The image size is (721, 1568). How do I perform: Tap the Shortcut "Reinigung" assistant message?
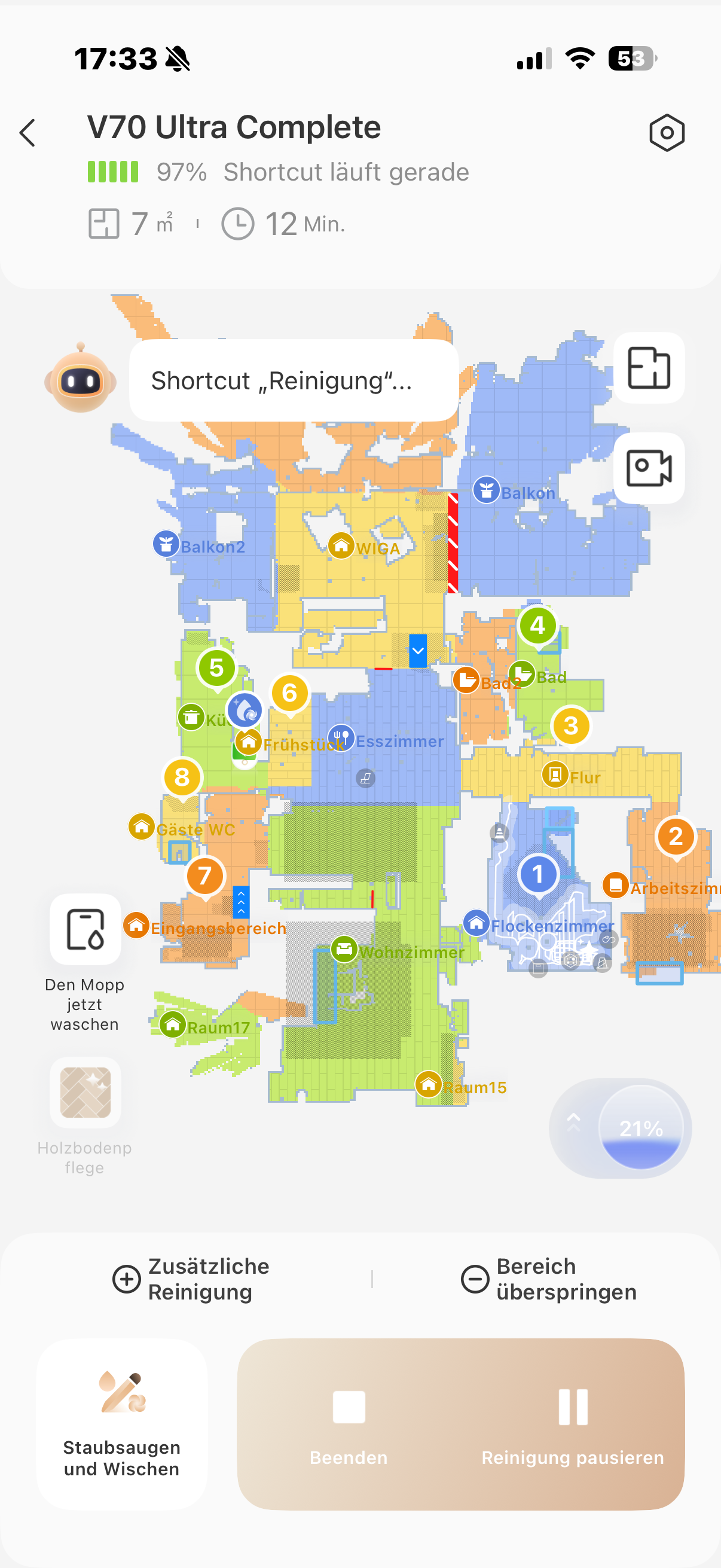point(294,380)
